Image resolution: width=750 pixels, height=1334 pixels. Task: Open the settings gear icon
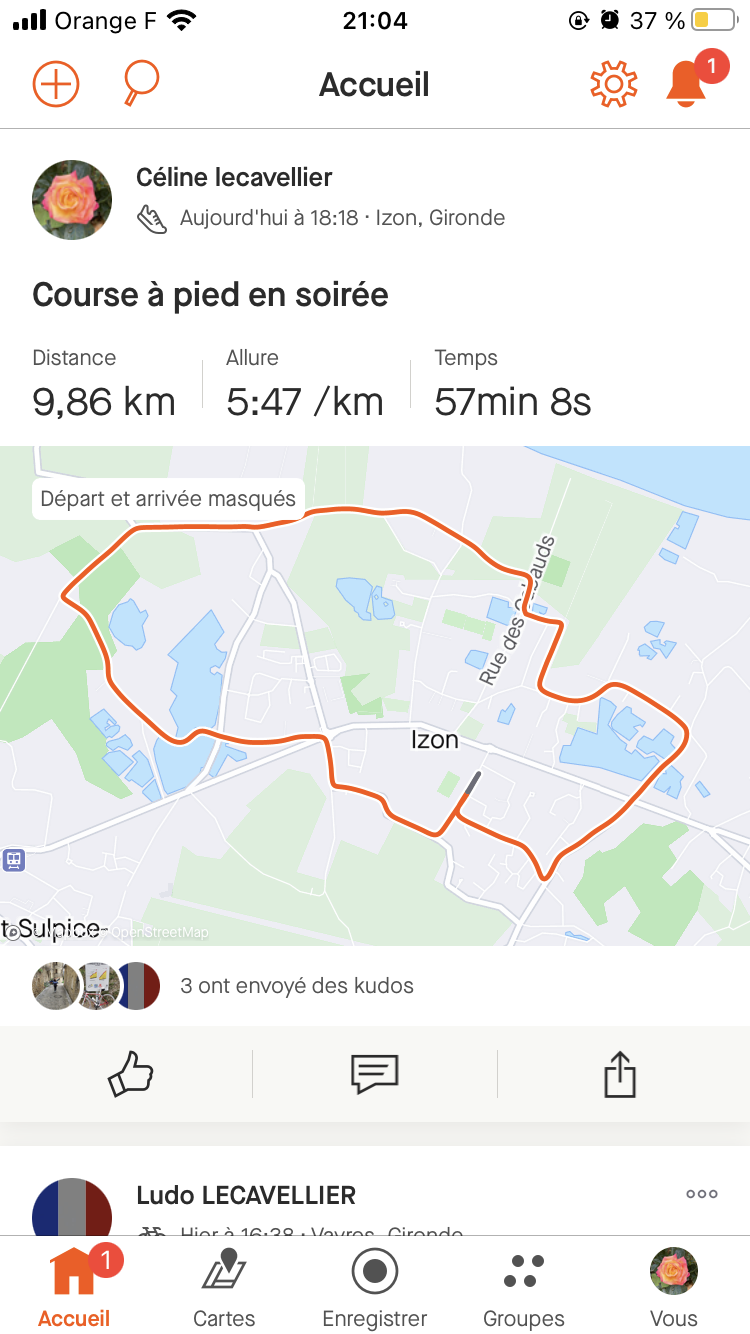(614, 85)
